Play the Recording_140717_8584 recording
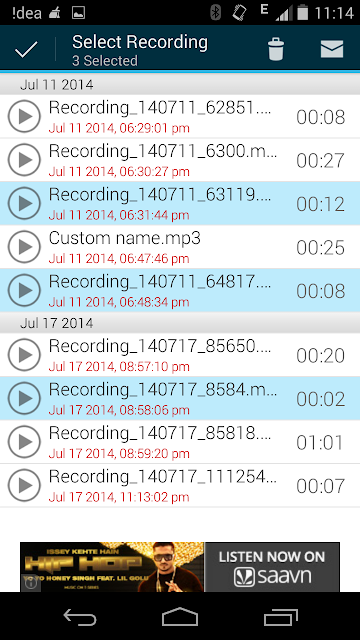This screenshot has width=360, height=640. 24,398
